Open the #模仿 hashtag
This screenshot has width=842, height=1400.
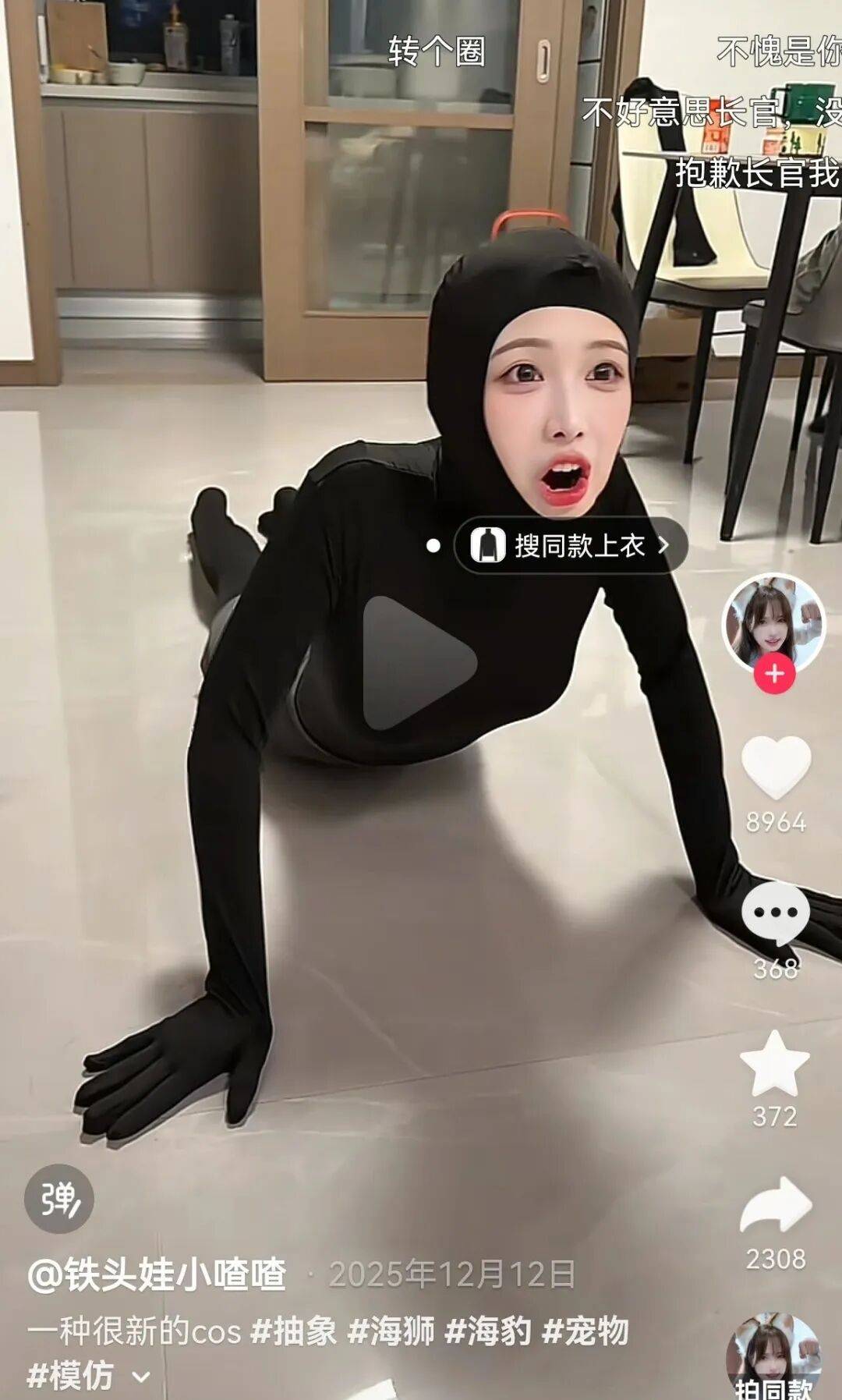(70, 1375)
